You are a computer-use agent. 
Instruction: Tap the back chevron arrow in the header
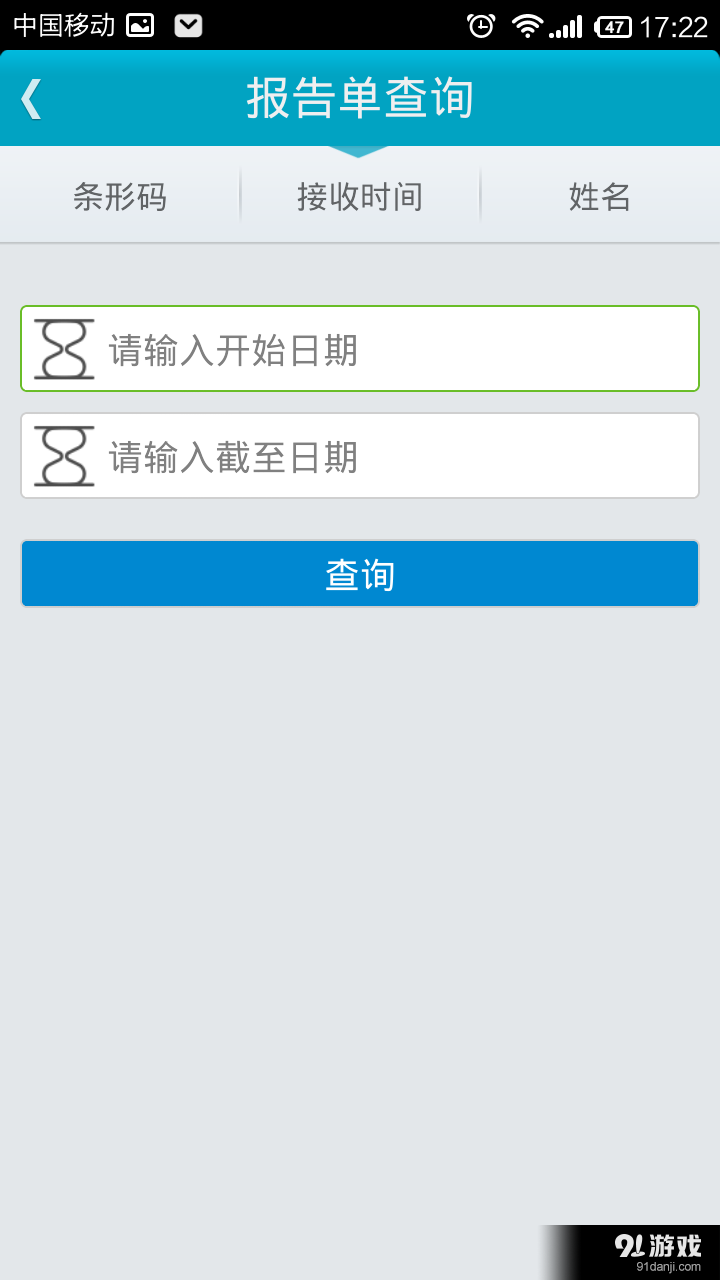point(30,98)
